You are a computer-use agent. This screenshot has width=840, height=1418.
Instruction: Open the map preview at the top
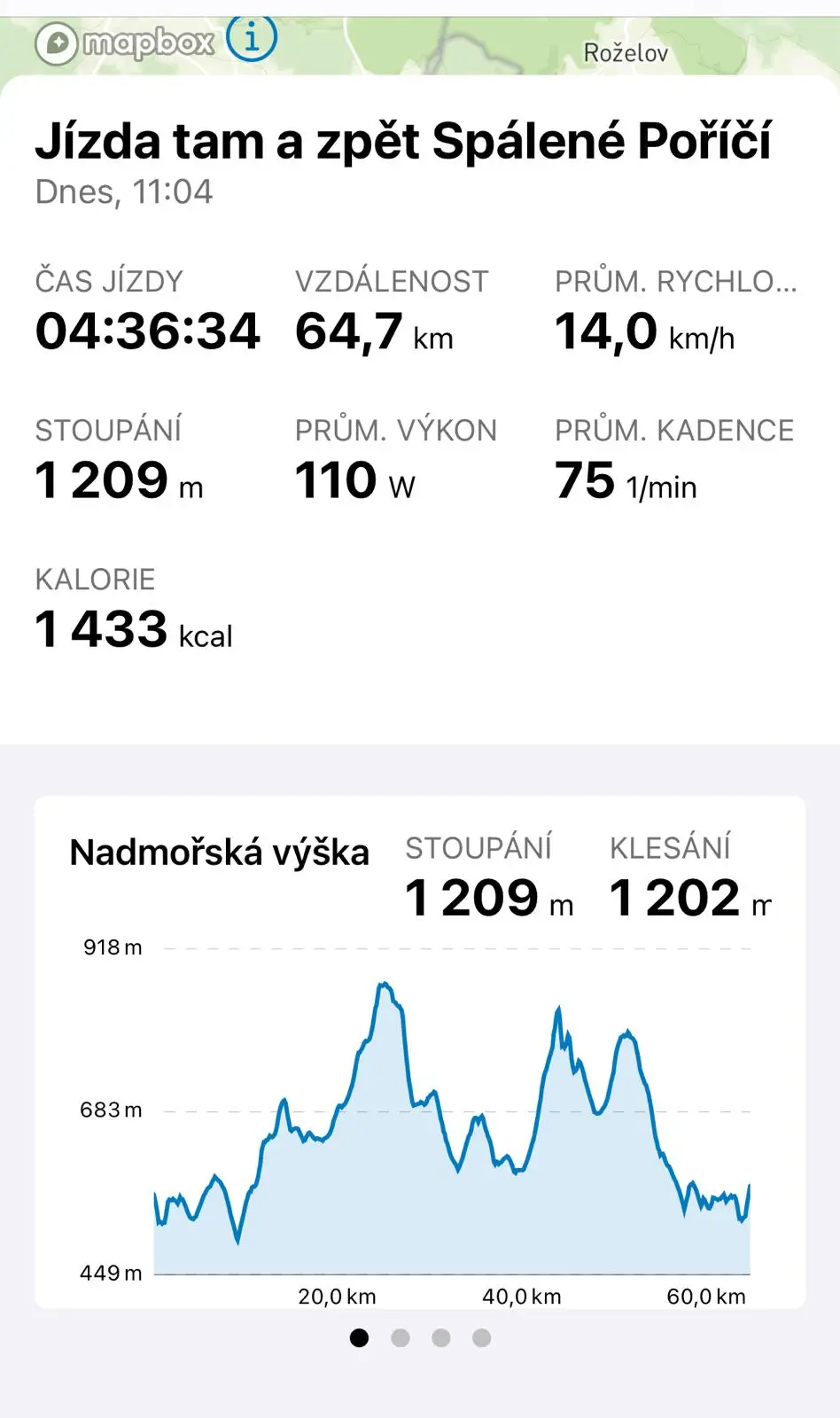(x=420, y=46)
